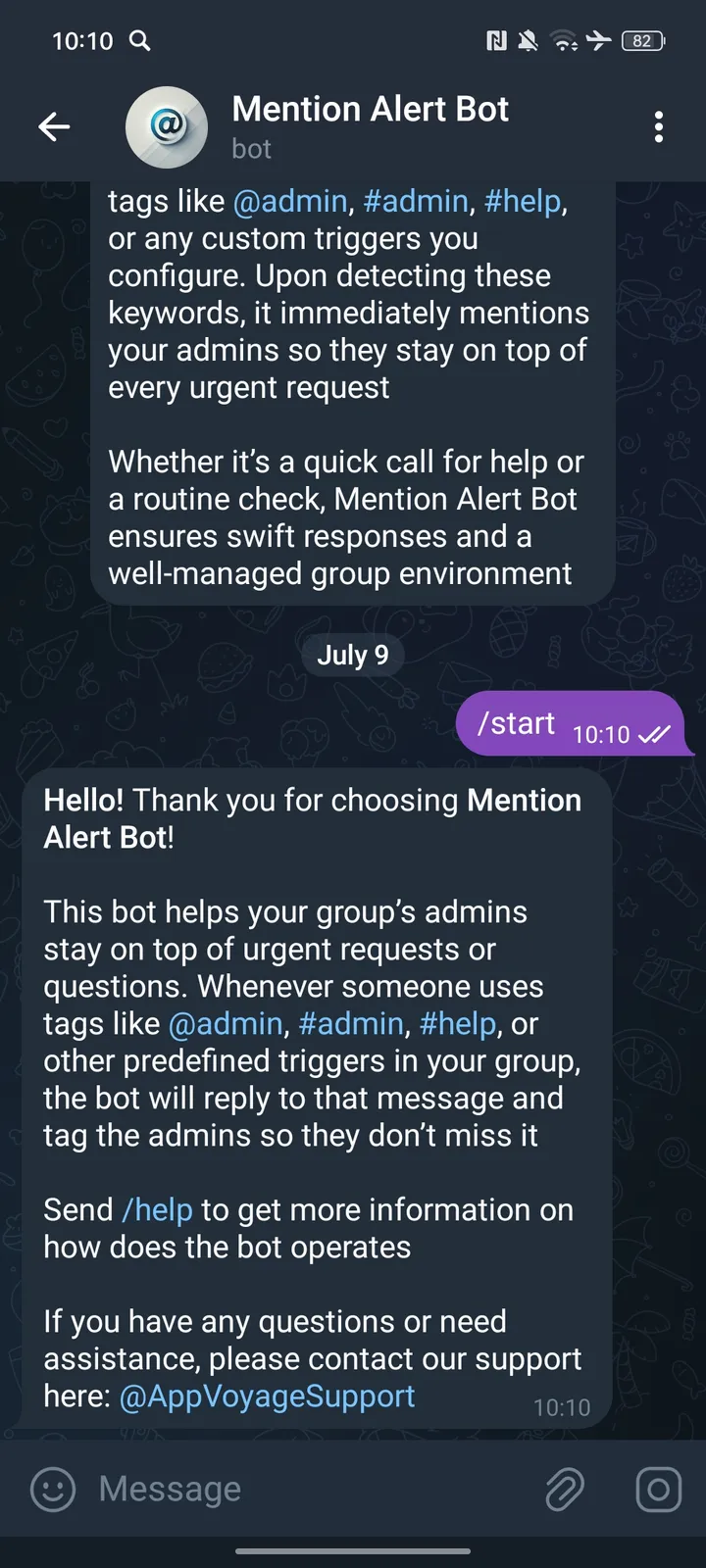
Task: Open the Mention Alert Bot chat header
Action: (x=370, y=109)
